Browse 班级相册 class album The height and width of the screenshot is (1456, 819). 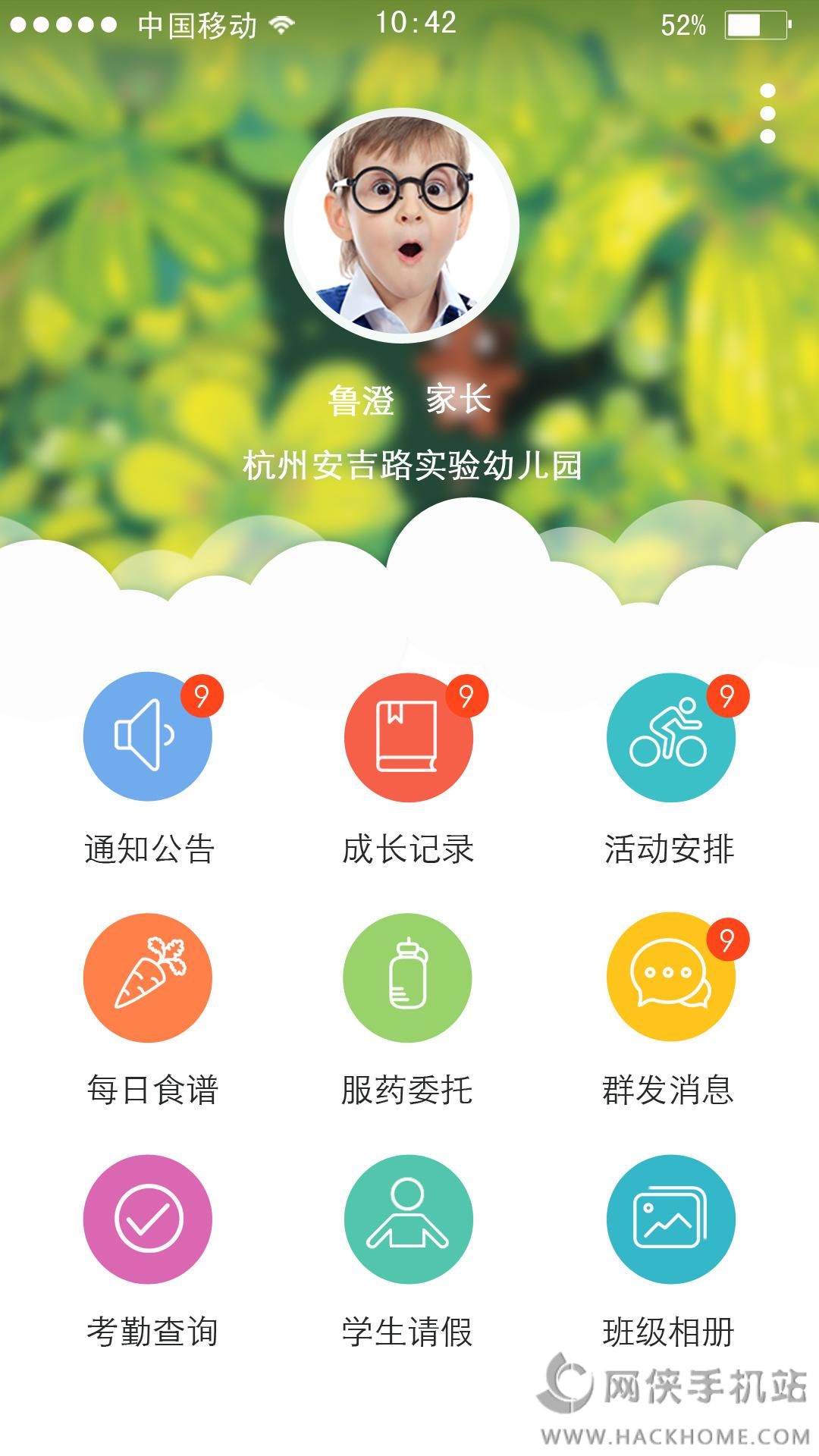670,1219
